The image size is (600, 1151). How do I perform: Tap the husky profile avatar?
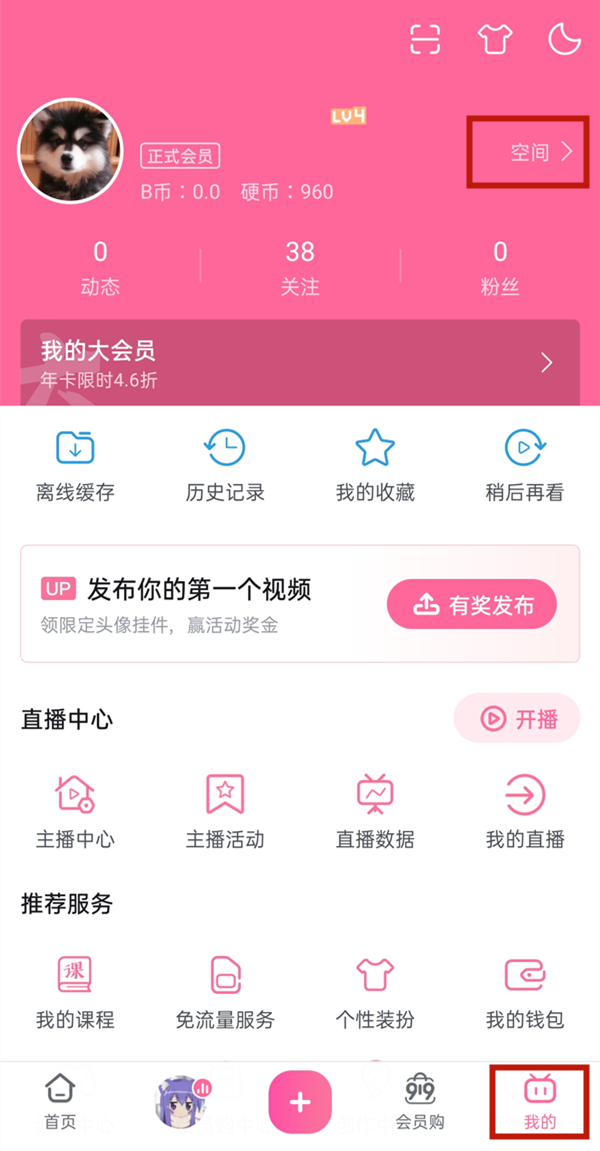pos(70,151)
